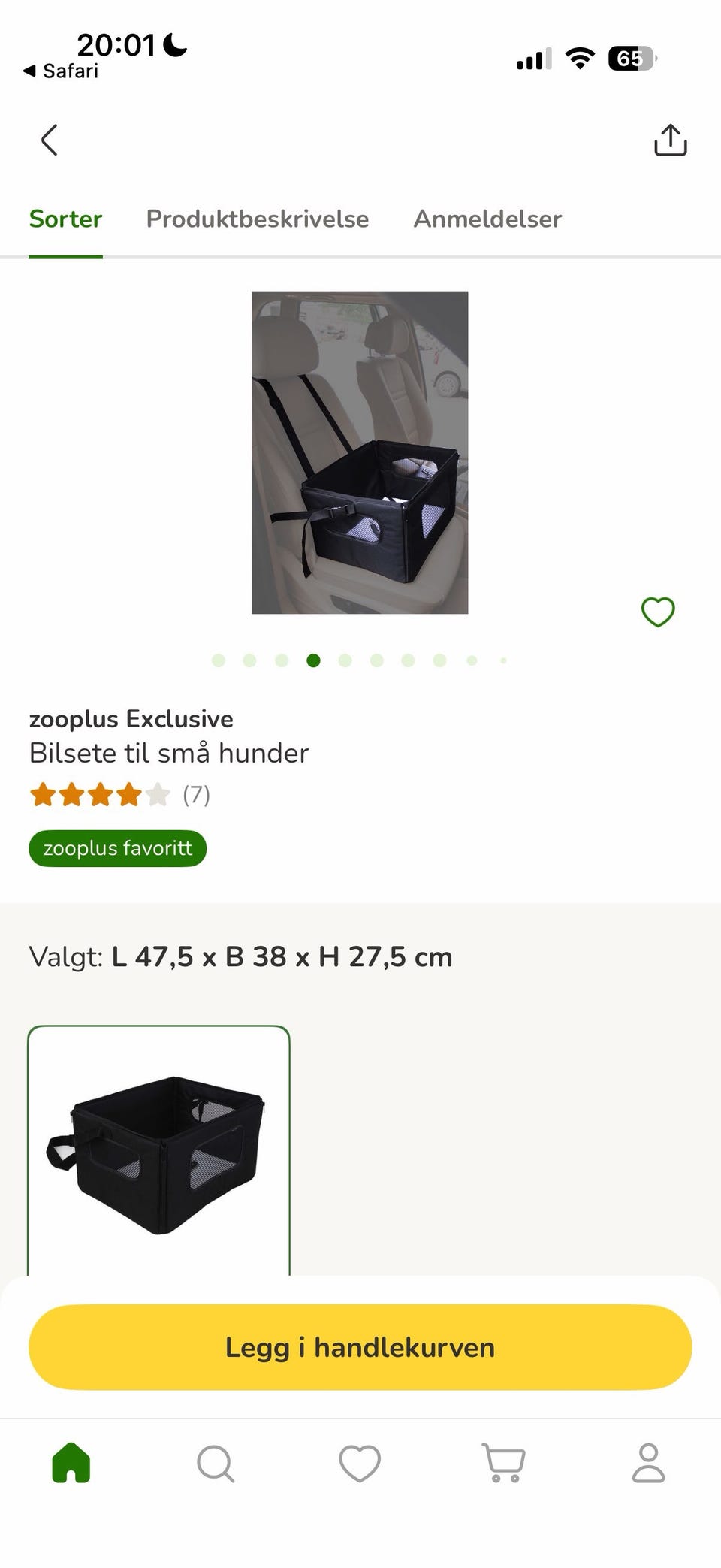Share this product page
The width and height of the screenshot is (721, 1568).
(x=670, y=140)
